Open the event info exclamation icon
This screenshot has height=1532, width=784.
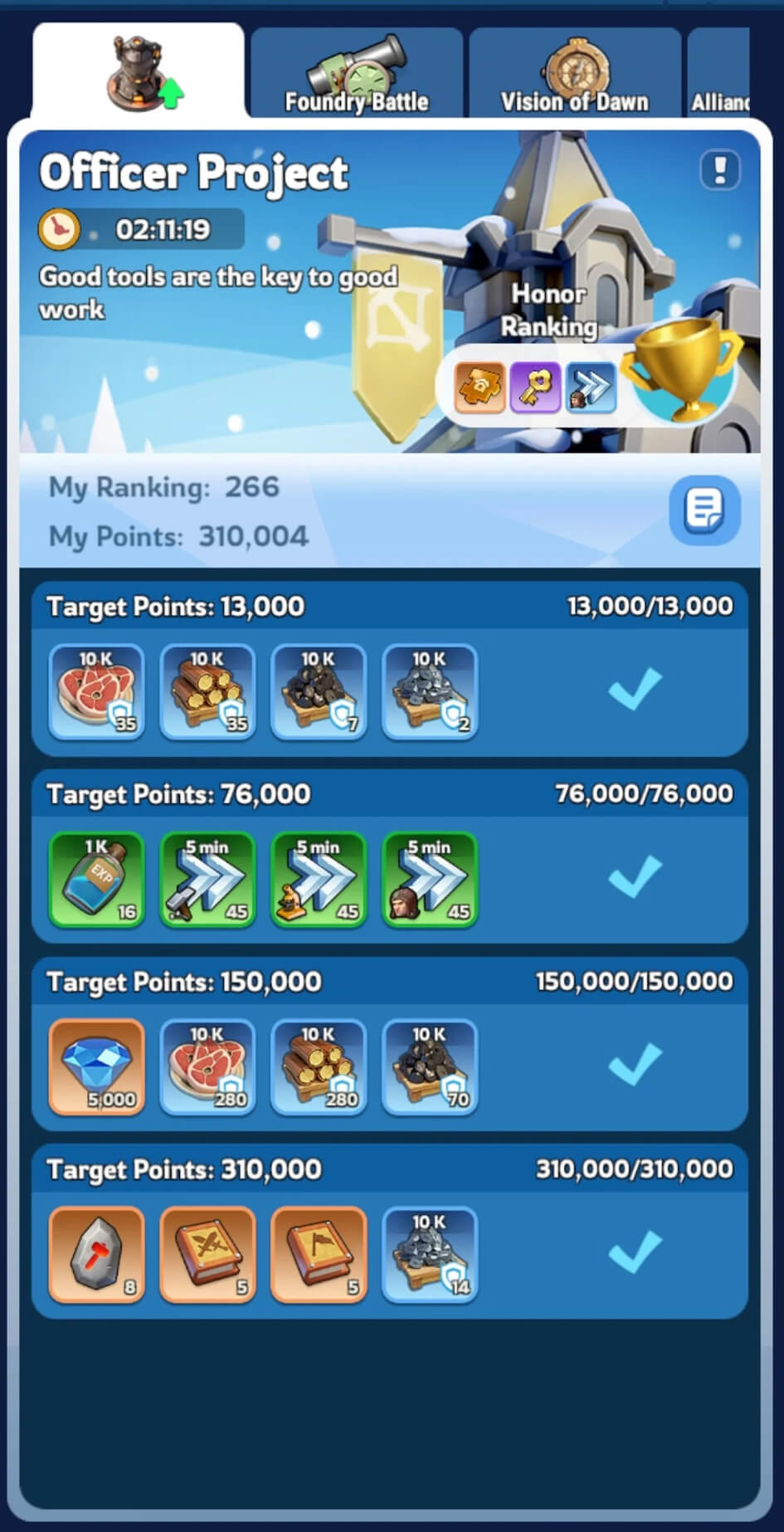click(719, 171)
